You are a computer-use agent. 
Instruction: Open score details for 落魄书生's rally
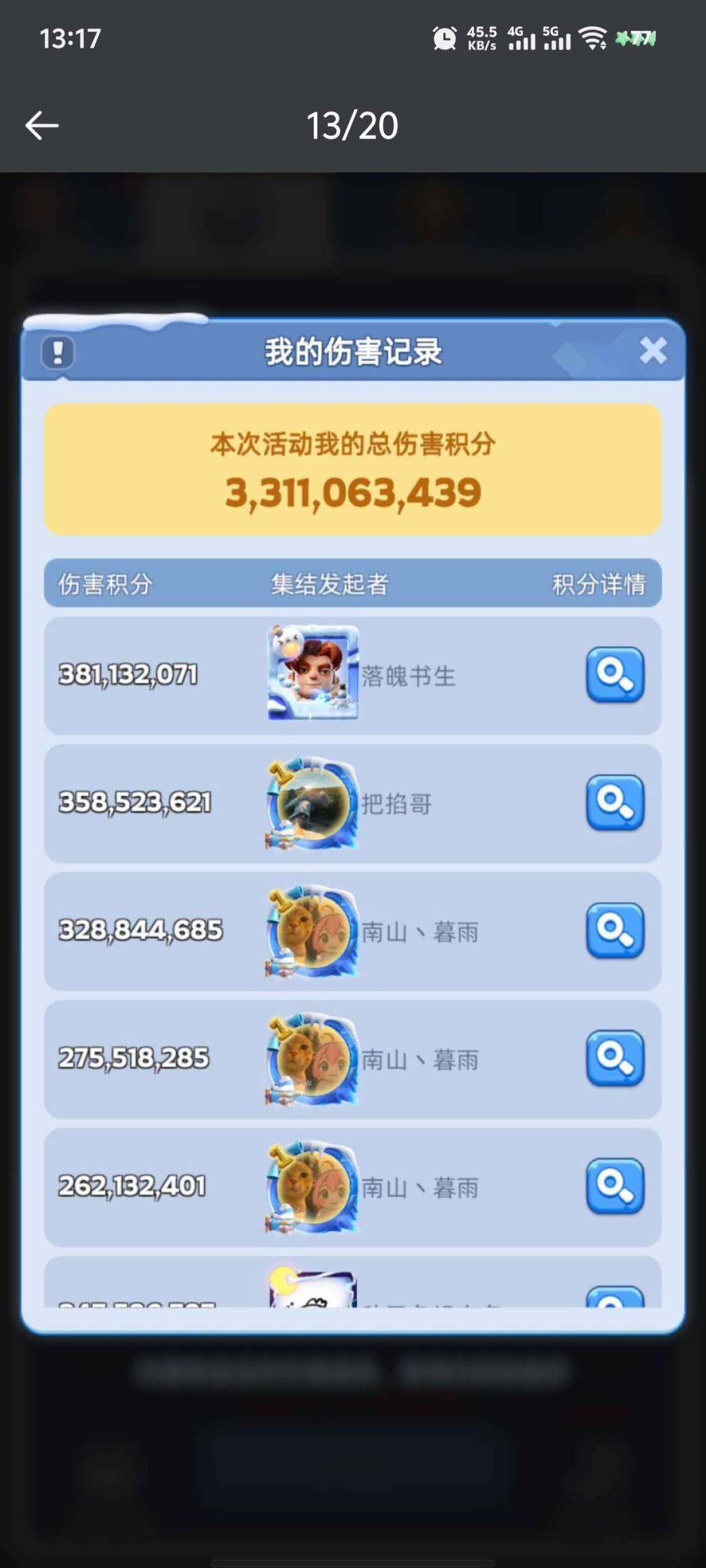pyautogui.click(x=613, y=674)
